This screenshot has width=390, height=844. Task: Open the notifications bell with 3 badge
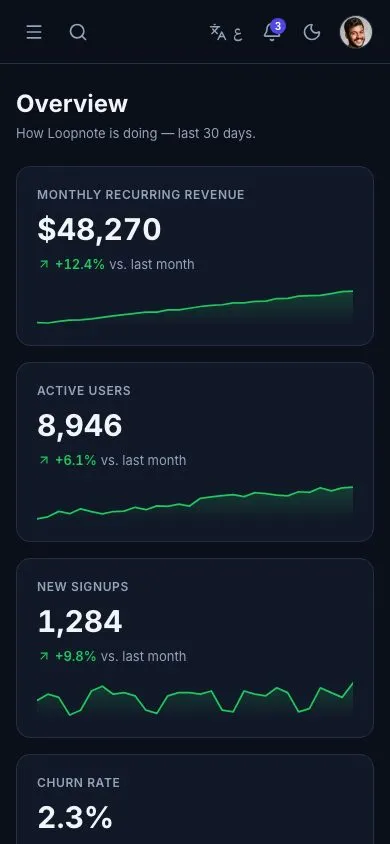coord(272,32)
